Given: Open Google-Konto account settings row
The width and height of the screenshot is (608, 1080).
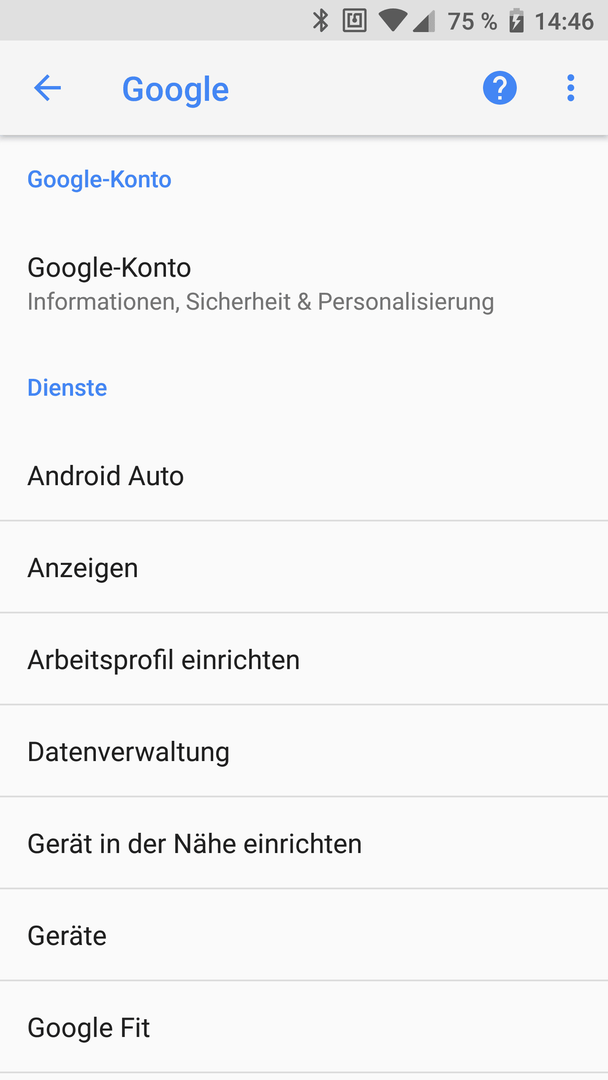Looking at the screenshot, I should pyautogui.click(x=304, y=284).
